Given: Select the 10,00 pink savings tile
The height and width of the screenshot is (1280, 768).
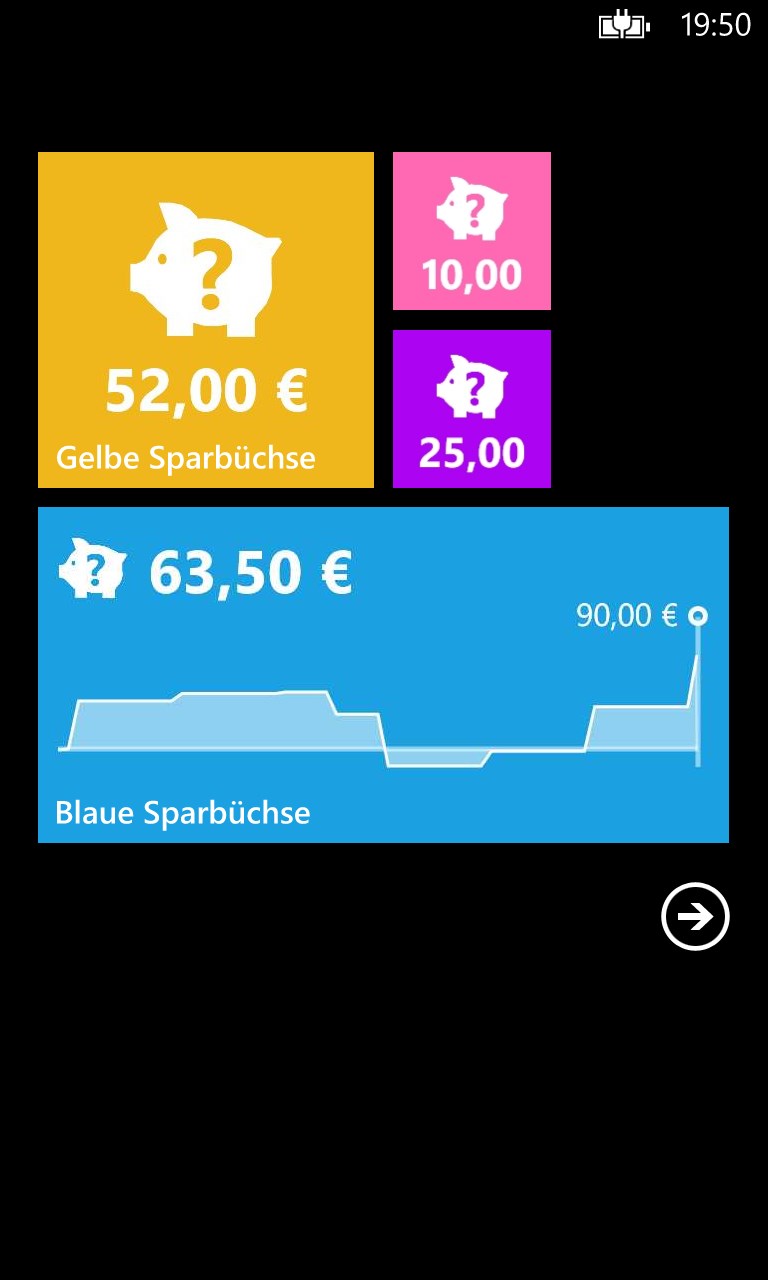Looking at the screenshot, I should tap(471, 230).
